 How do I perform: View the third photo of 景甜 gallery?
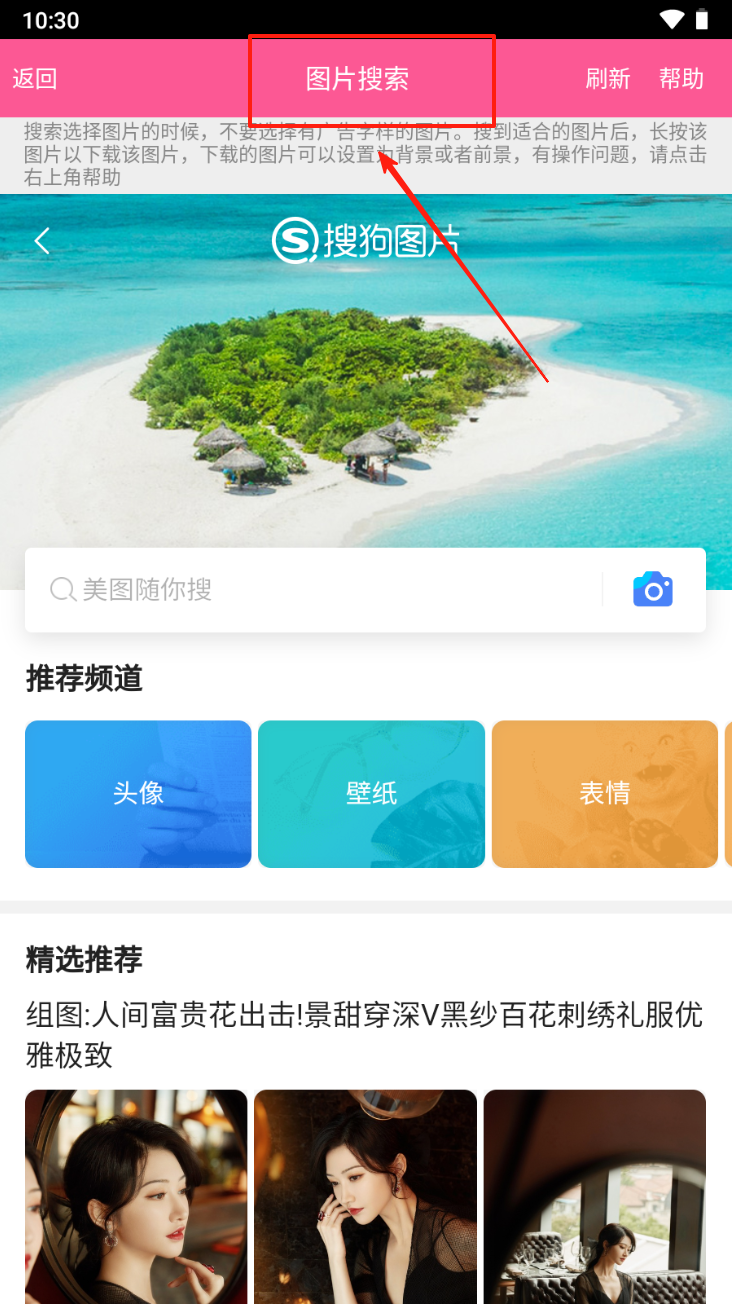click(x=594, y=1195)
